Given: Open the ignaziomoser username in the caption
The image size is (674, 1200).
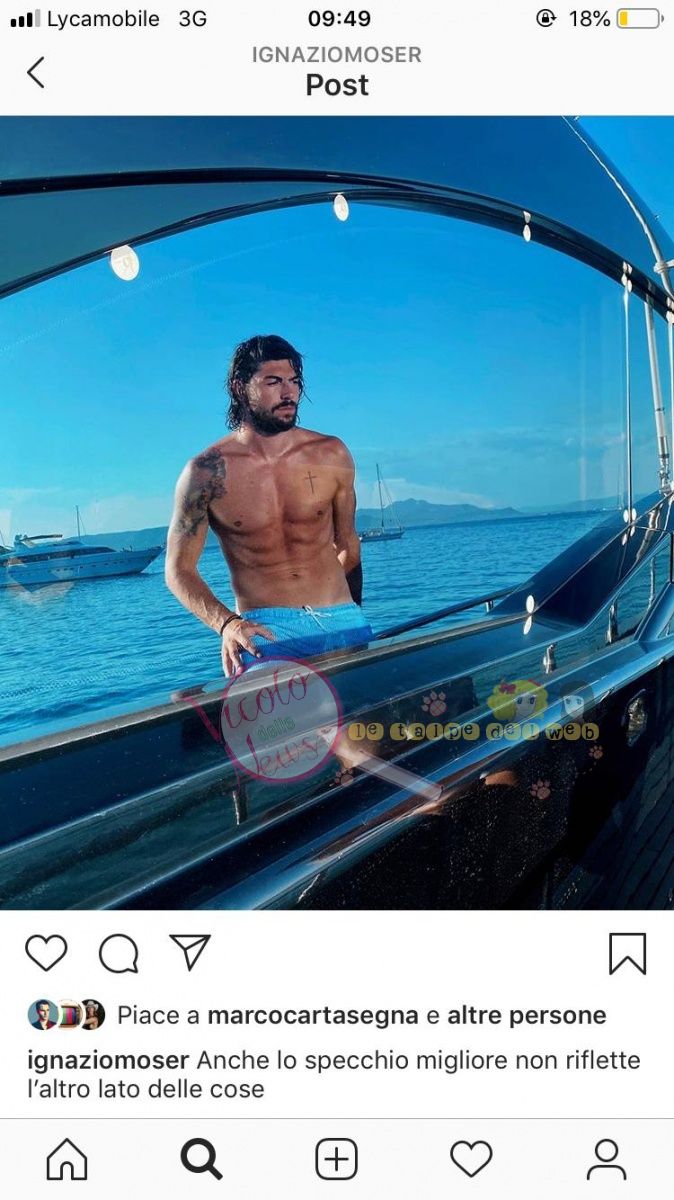Looking at the screenshot, I should 108,1060.
